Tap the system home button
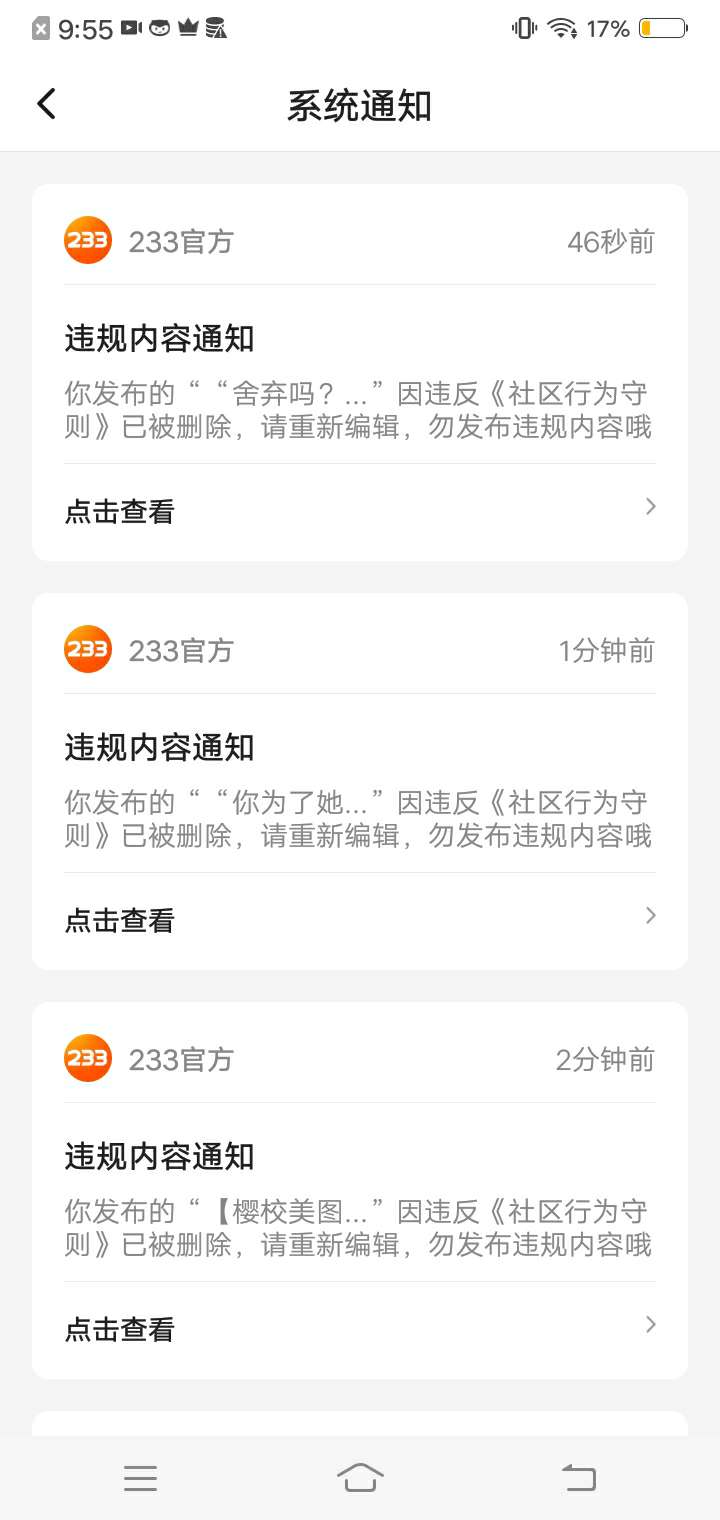720x1520 pixels. tap(360, 1477)
